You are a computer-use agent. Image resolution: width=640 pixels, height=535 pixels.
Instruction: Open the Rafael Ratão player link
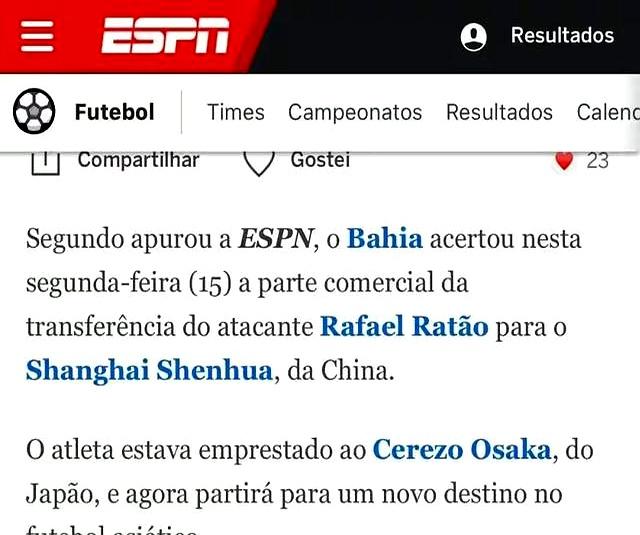(x=404, y=326)
